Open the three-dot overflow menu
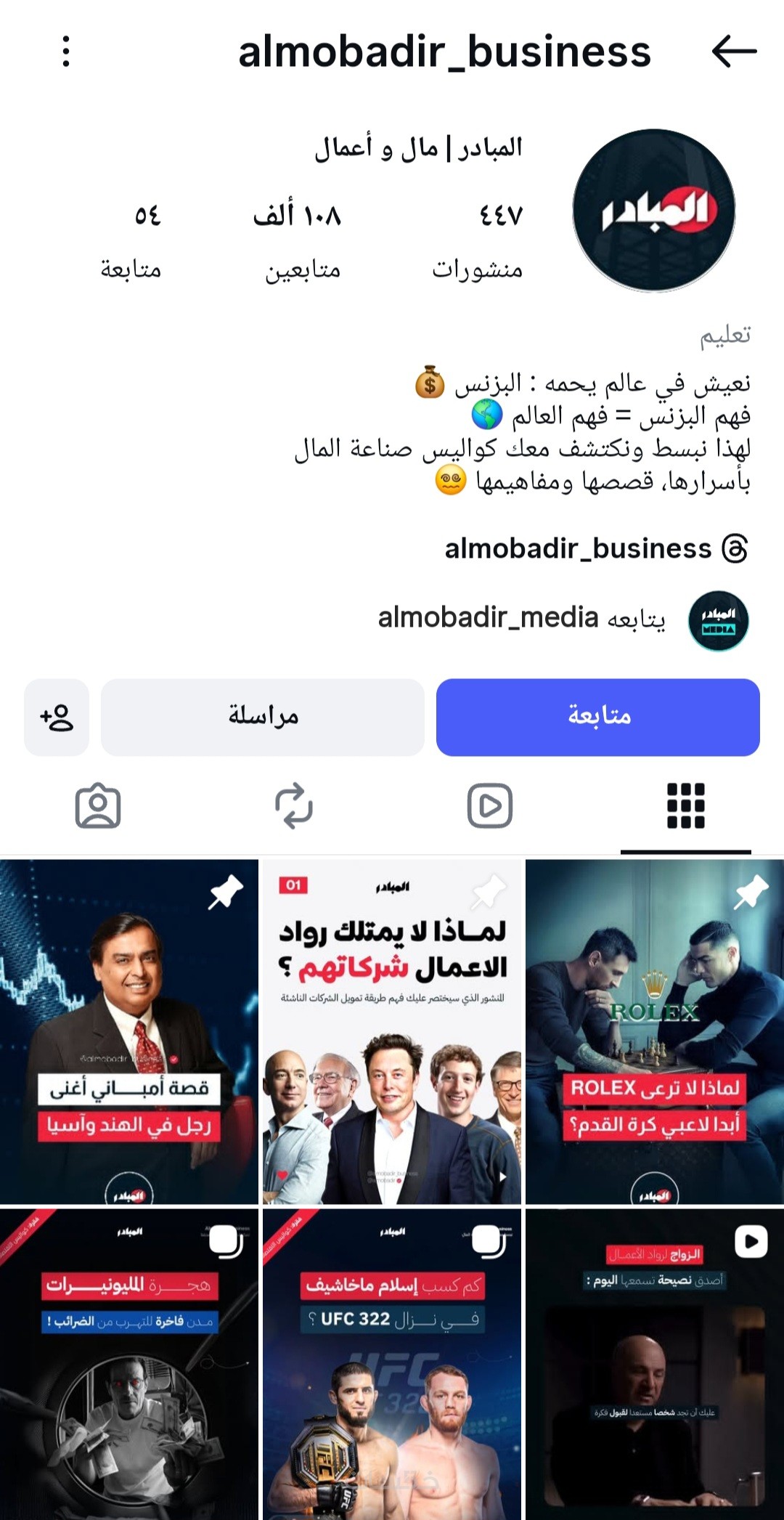This screenshot has width=784, height=1520. 66,52
